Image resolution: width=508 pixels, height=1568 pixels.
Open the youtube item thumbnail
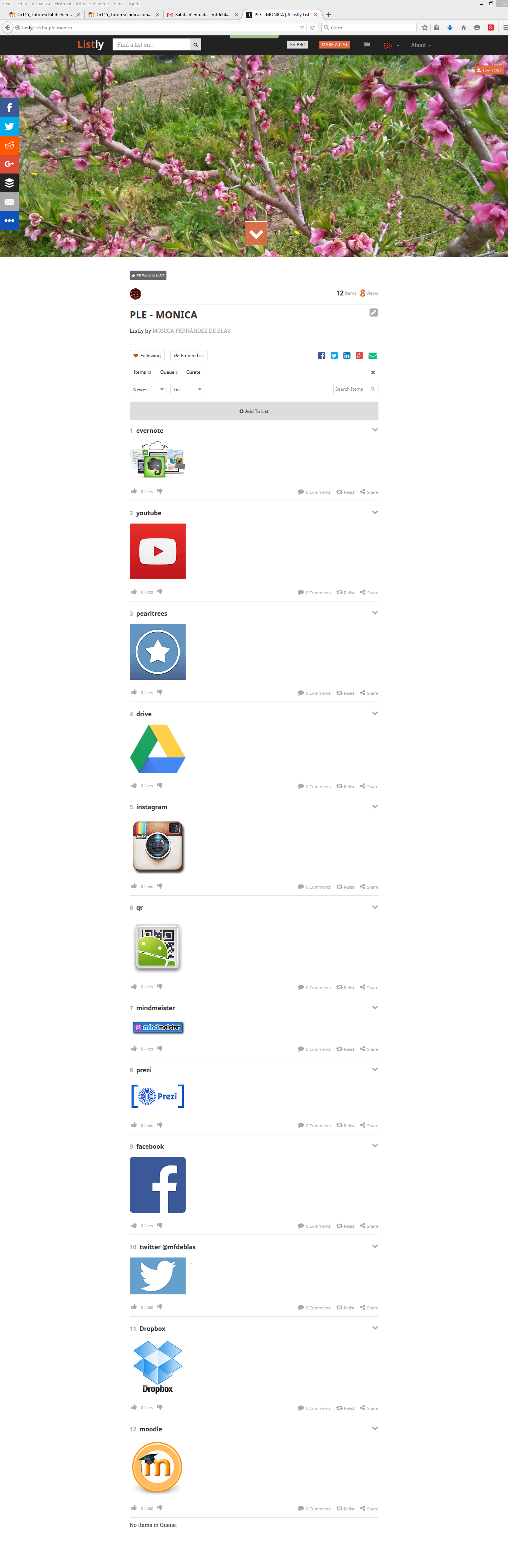tap(158, 551)
